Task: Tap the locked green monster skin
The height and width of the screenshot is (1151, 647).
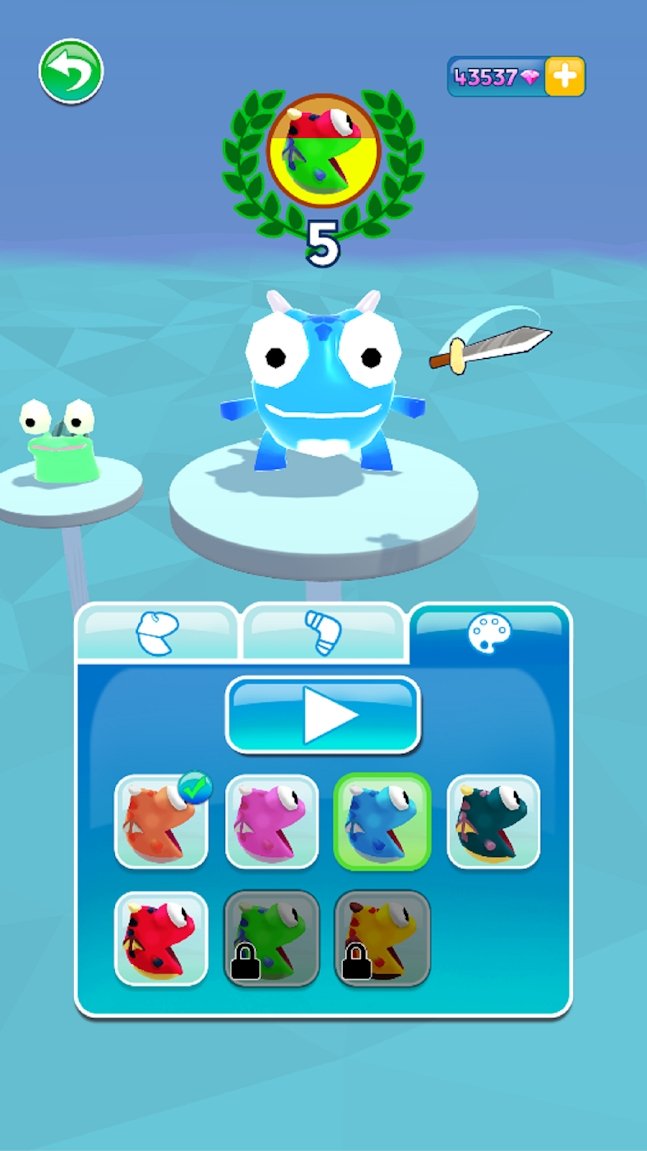Action: click(272, 939)
